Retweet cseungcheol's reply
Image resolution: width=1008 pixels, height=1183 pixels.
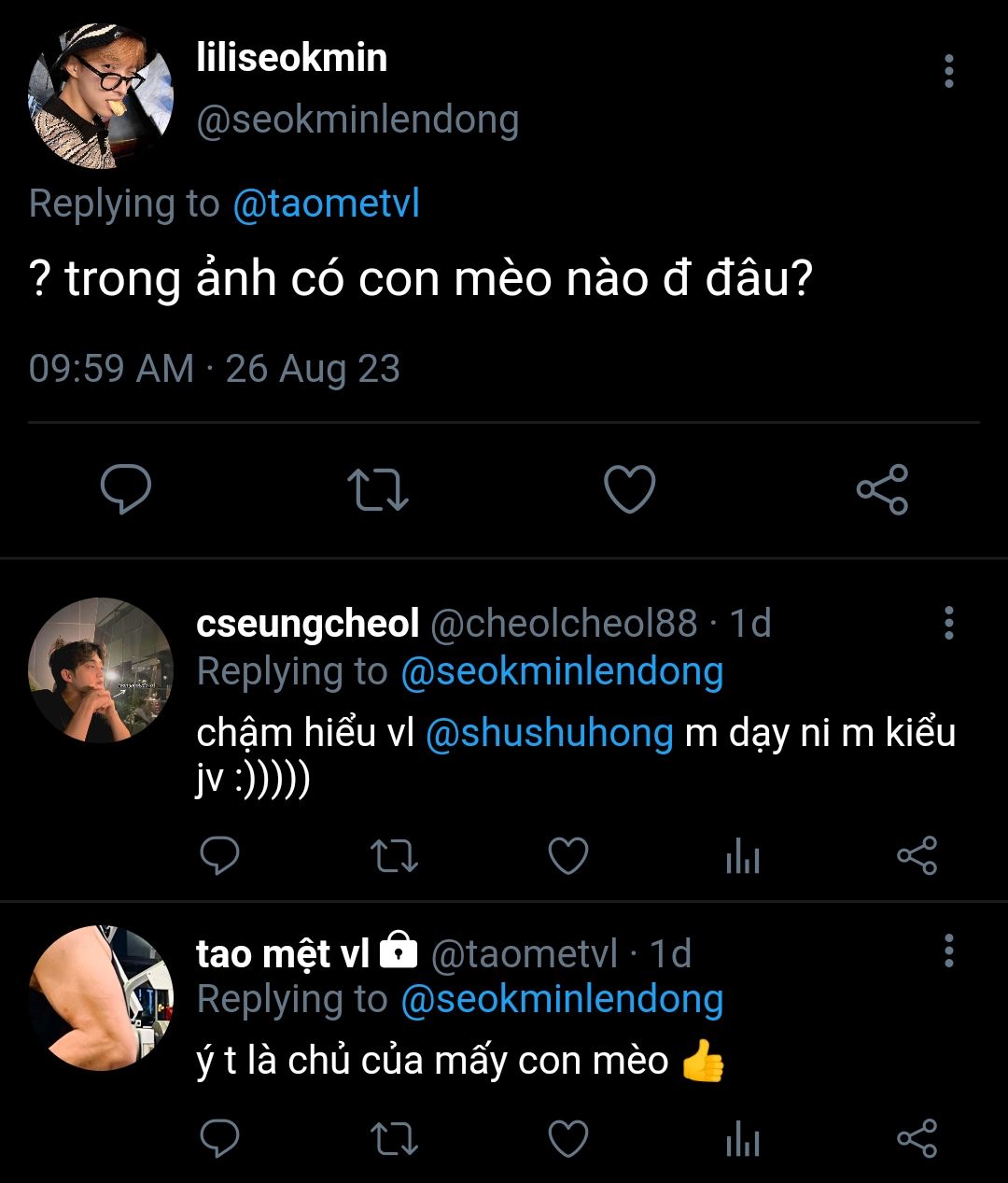tap(394, 855)
